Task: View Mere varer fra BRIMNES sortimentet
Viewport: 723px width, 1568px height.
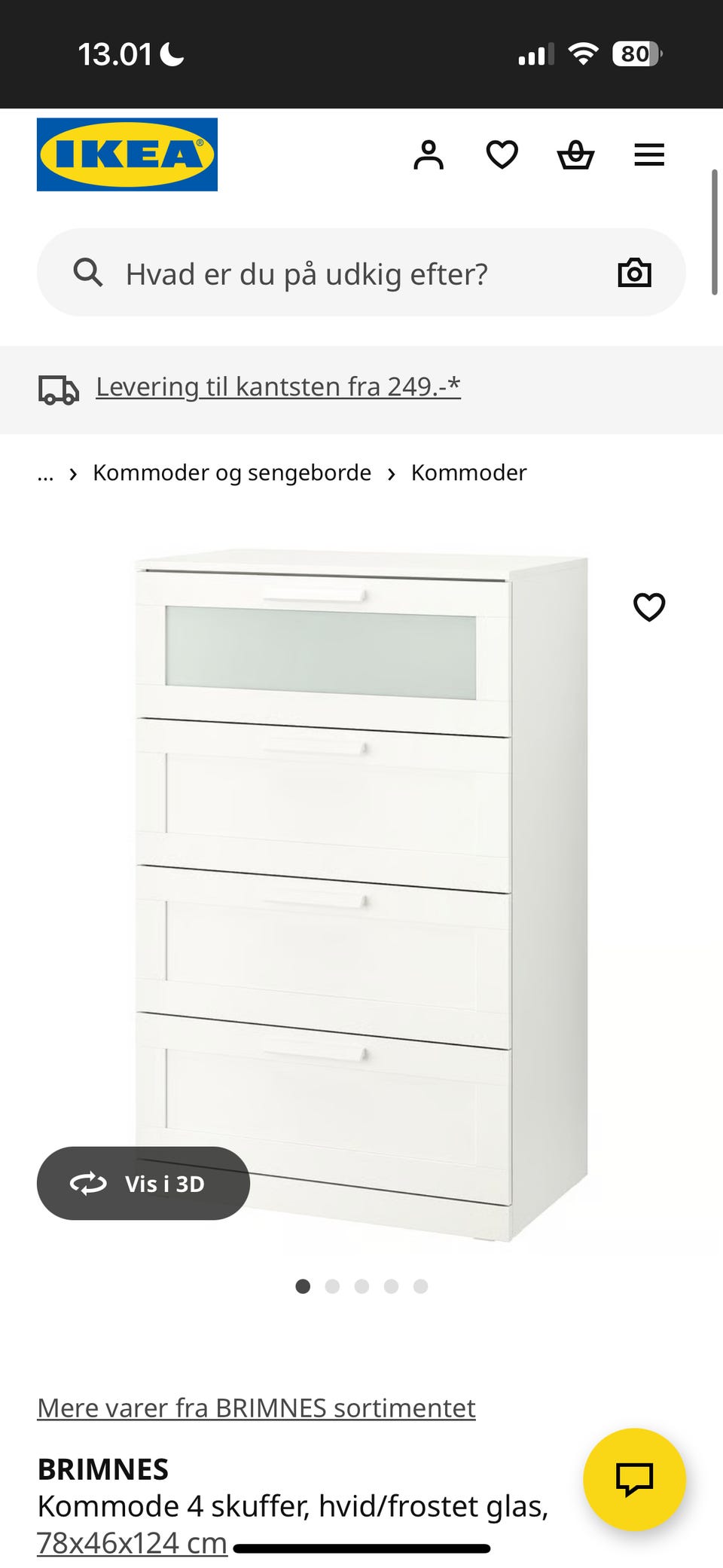Action: coord(256,1407)
